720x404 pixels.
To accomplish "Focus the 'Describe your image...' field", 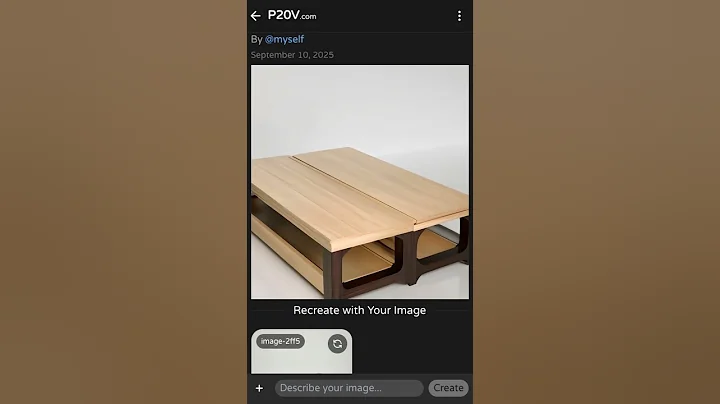I will (x=349, y=388).
